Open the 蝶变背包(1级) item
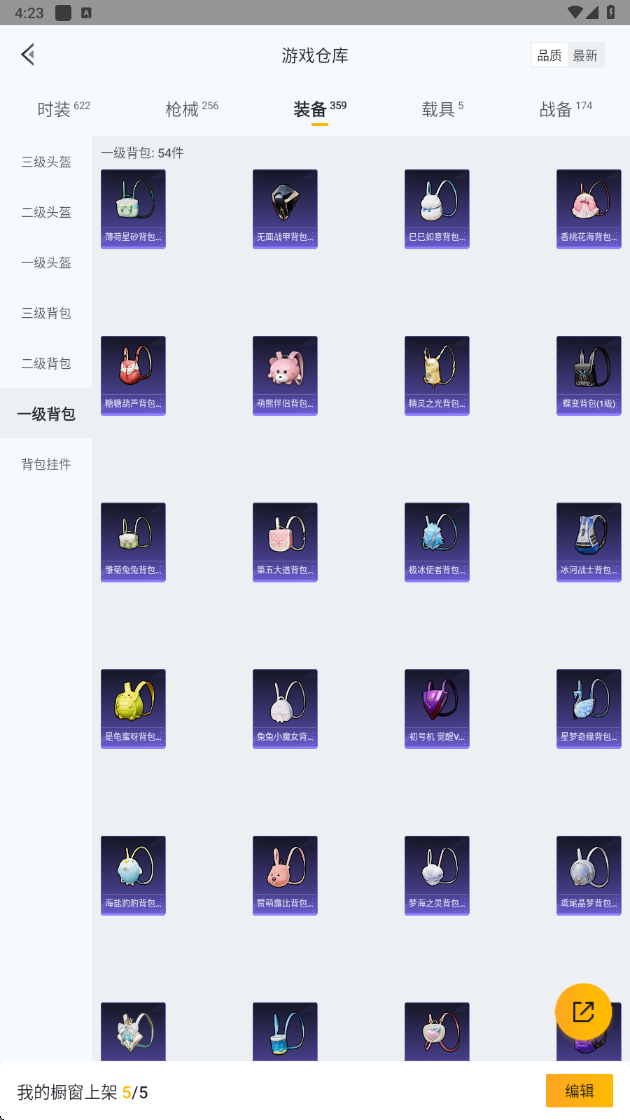 coord(589,375)
